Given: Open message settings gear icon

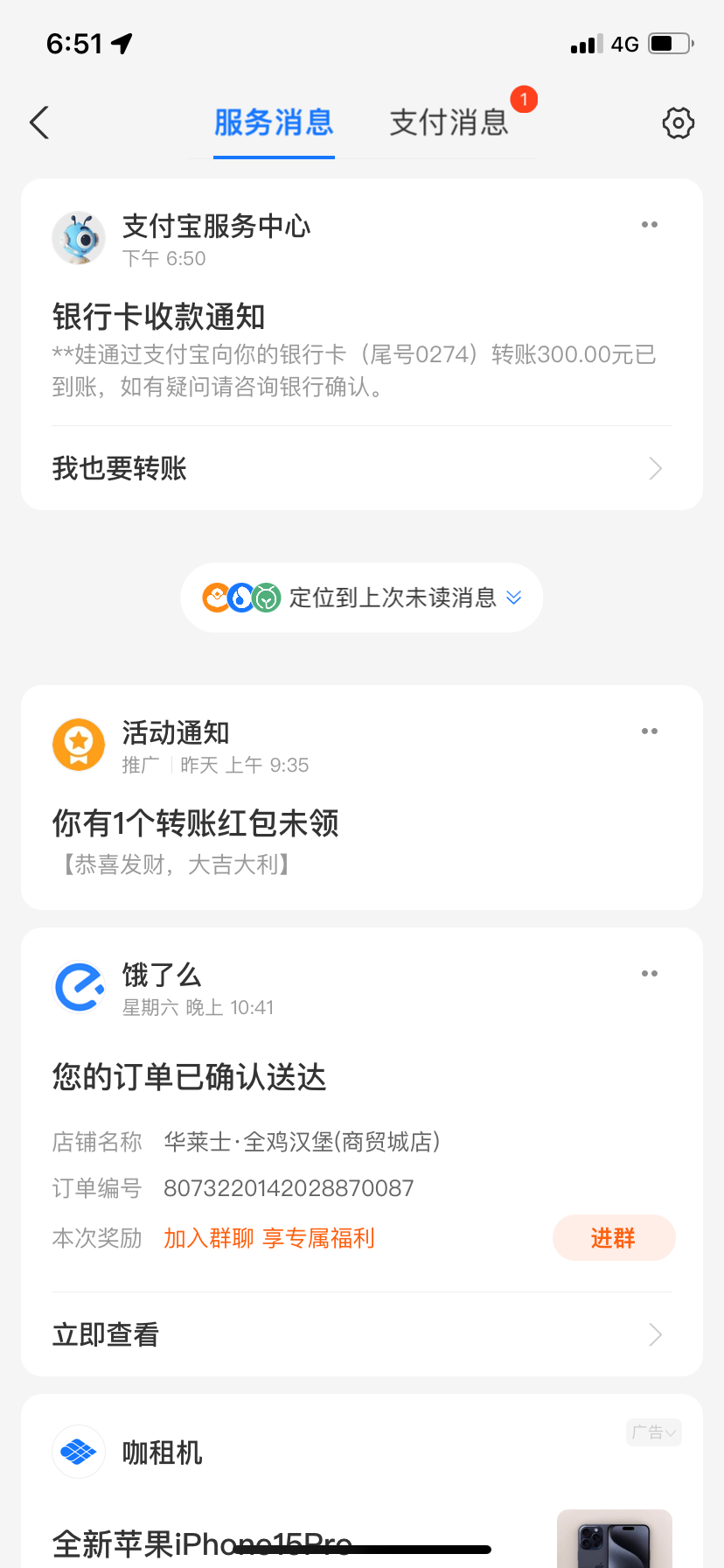Looking at the screenshot, I should (x=678, y=123).
